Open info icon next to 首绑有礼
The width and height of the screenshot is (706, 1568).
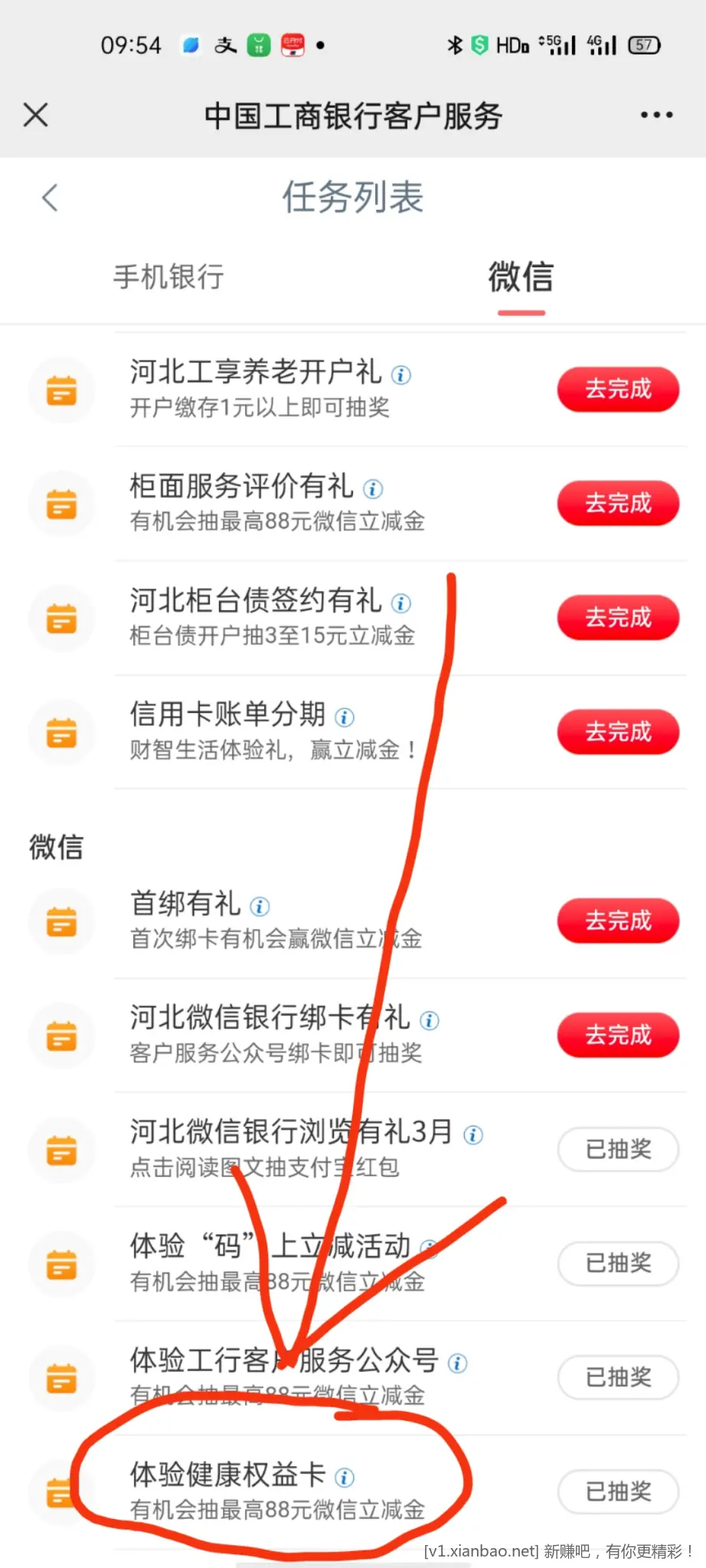[260, 906]
